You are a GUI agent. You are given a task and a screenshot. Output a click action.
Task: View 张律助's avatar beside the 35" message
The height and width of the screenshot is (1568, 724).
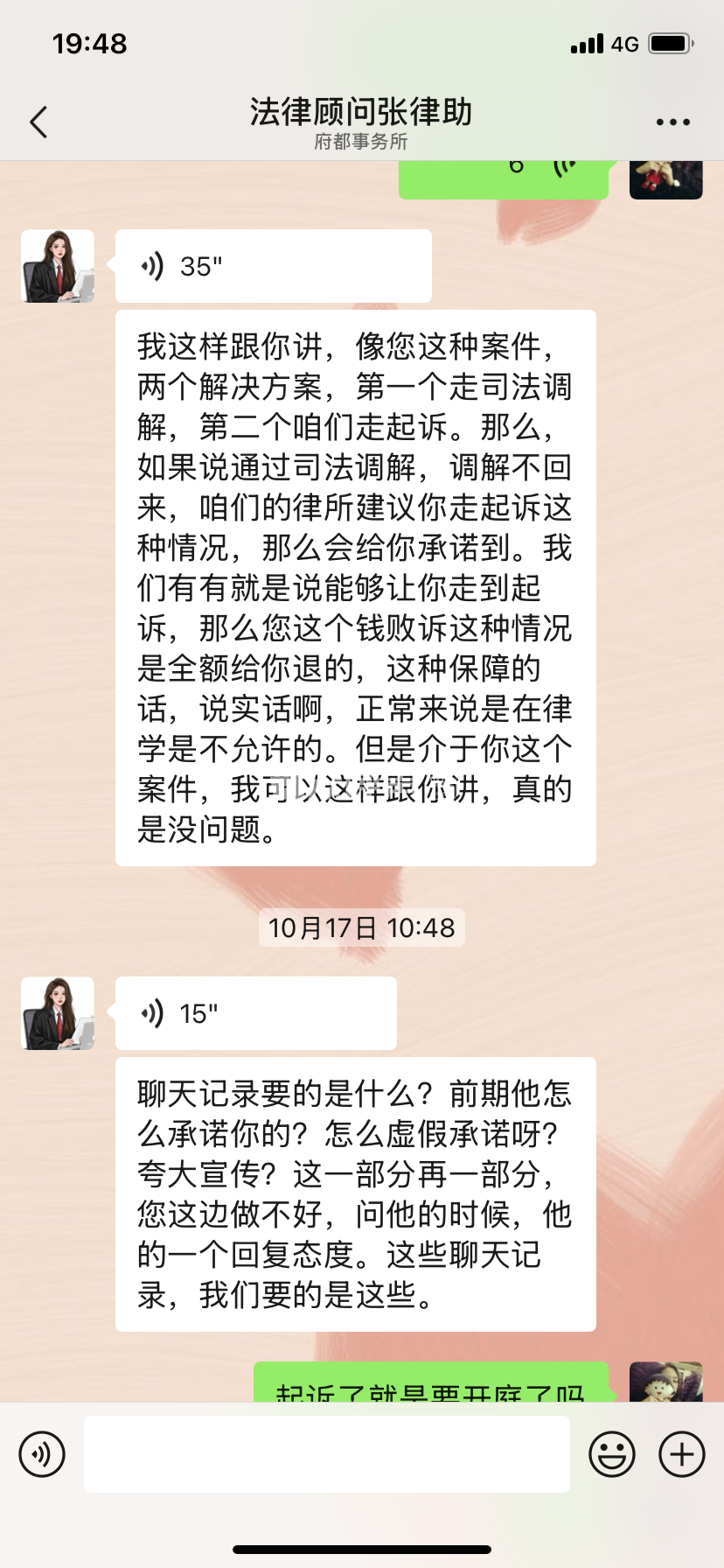(58, 266)
